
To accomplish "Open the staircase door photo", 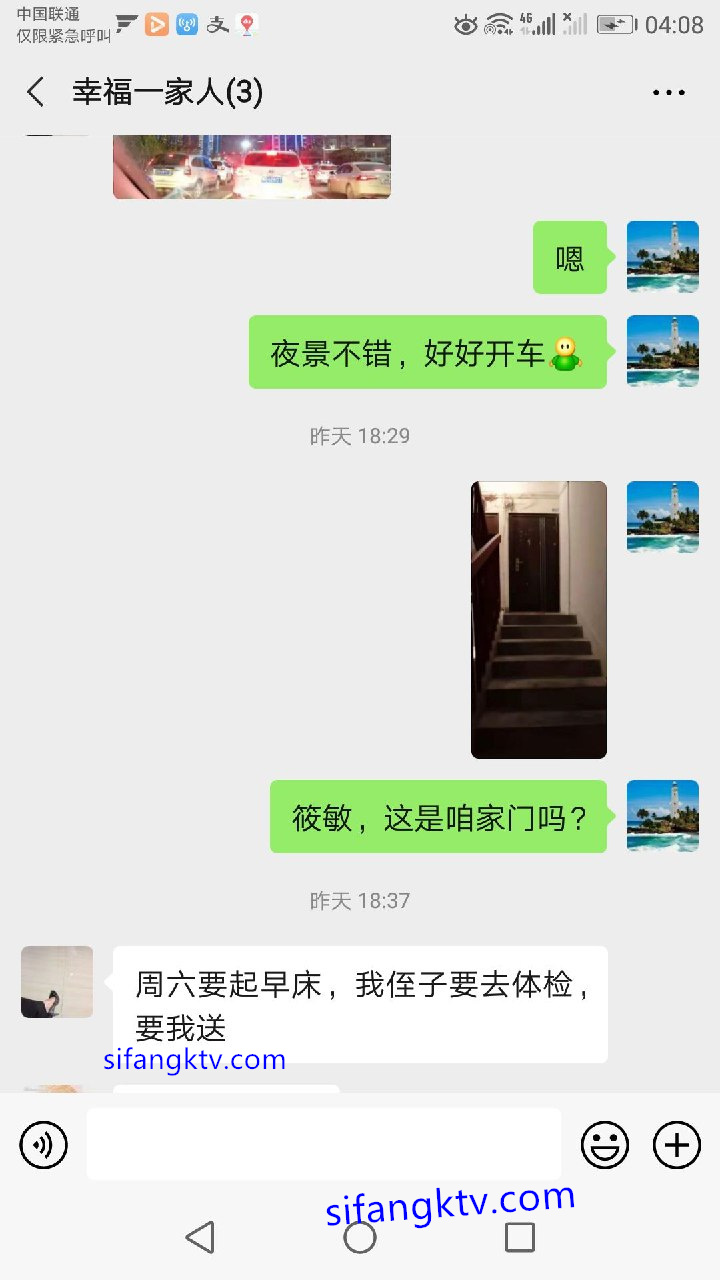I will click(538, 619).
